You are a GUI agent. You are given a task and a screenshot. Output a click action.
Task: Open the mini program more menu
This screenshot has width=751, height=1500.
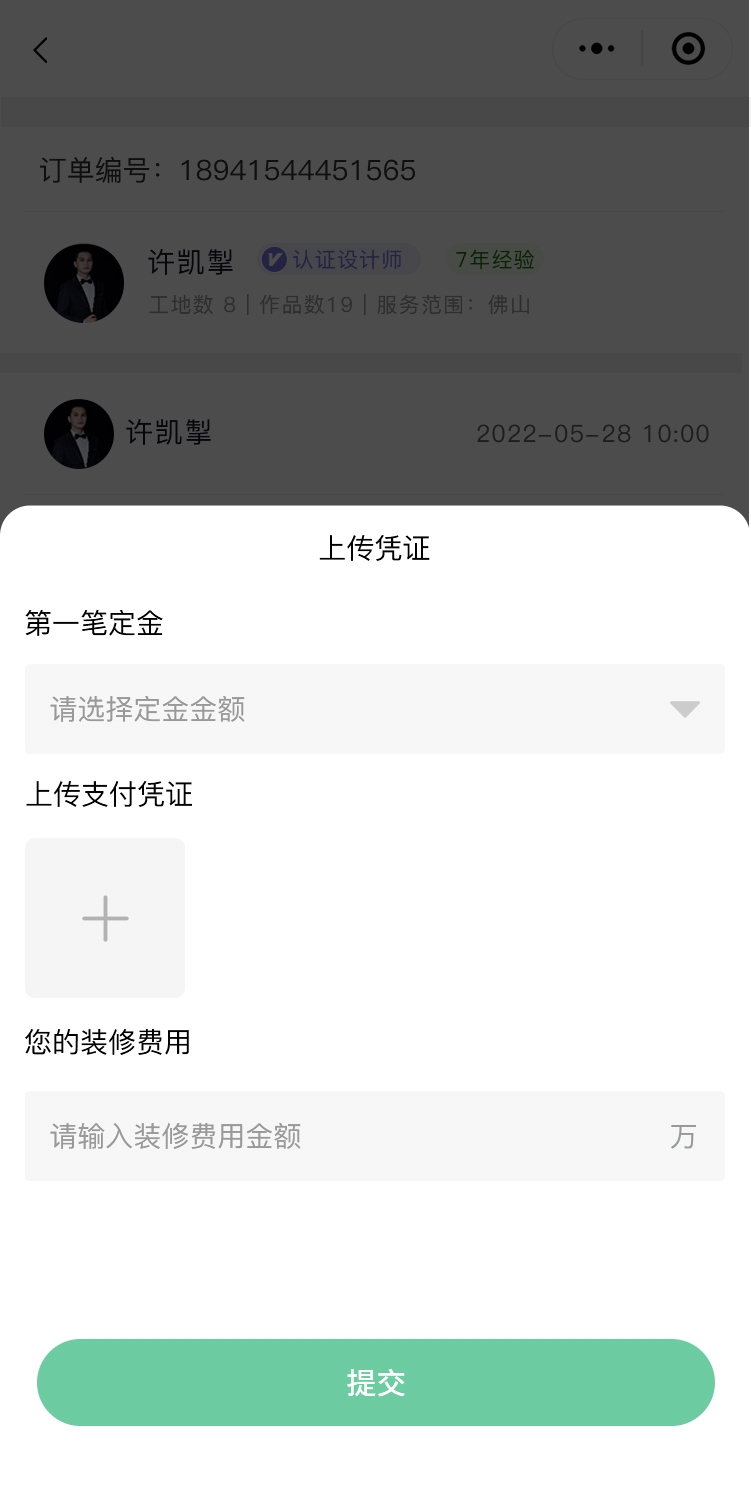(x=597, y=49)
